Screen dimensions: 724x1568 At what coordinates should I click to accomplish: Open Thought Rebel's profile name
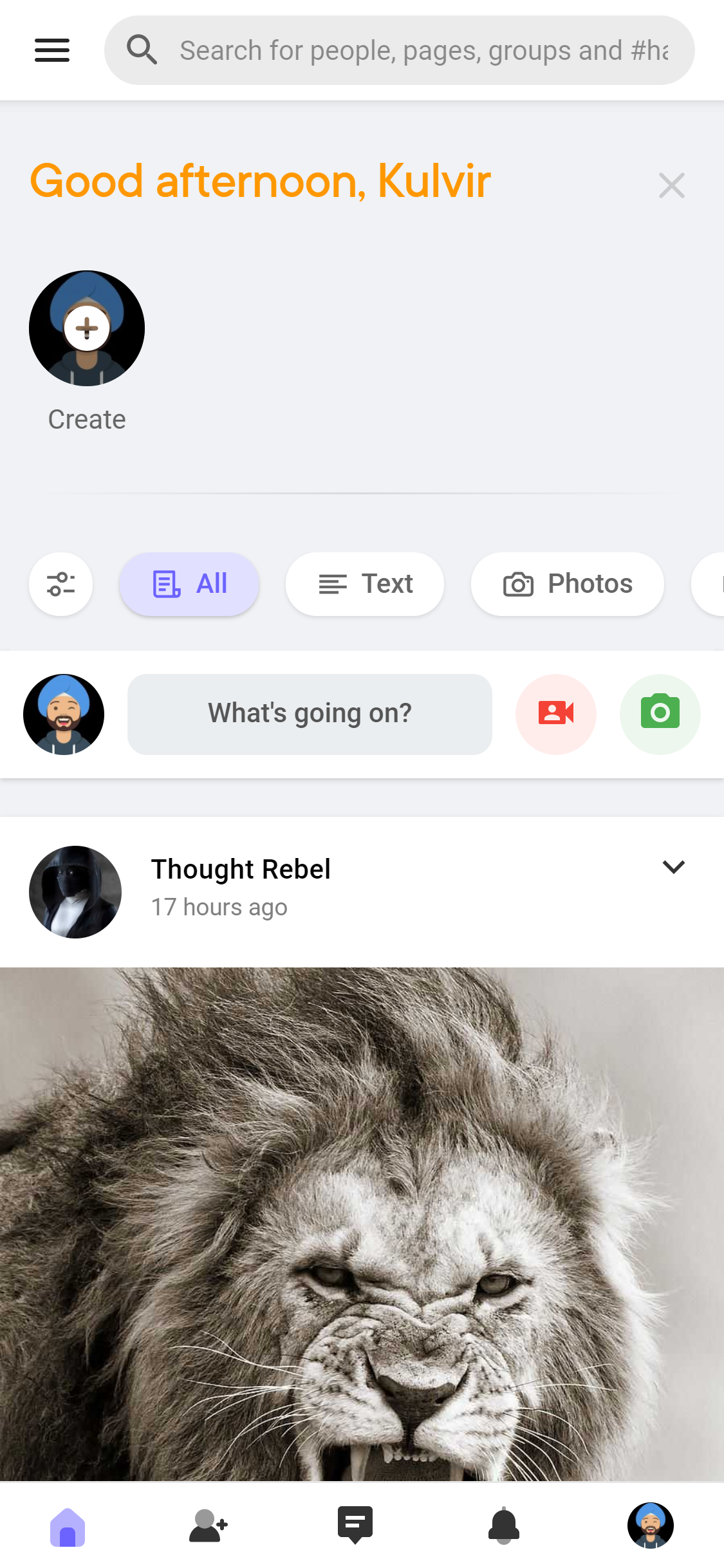[241, 869]
